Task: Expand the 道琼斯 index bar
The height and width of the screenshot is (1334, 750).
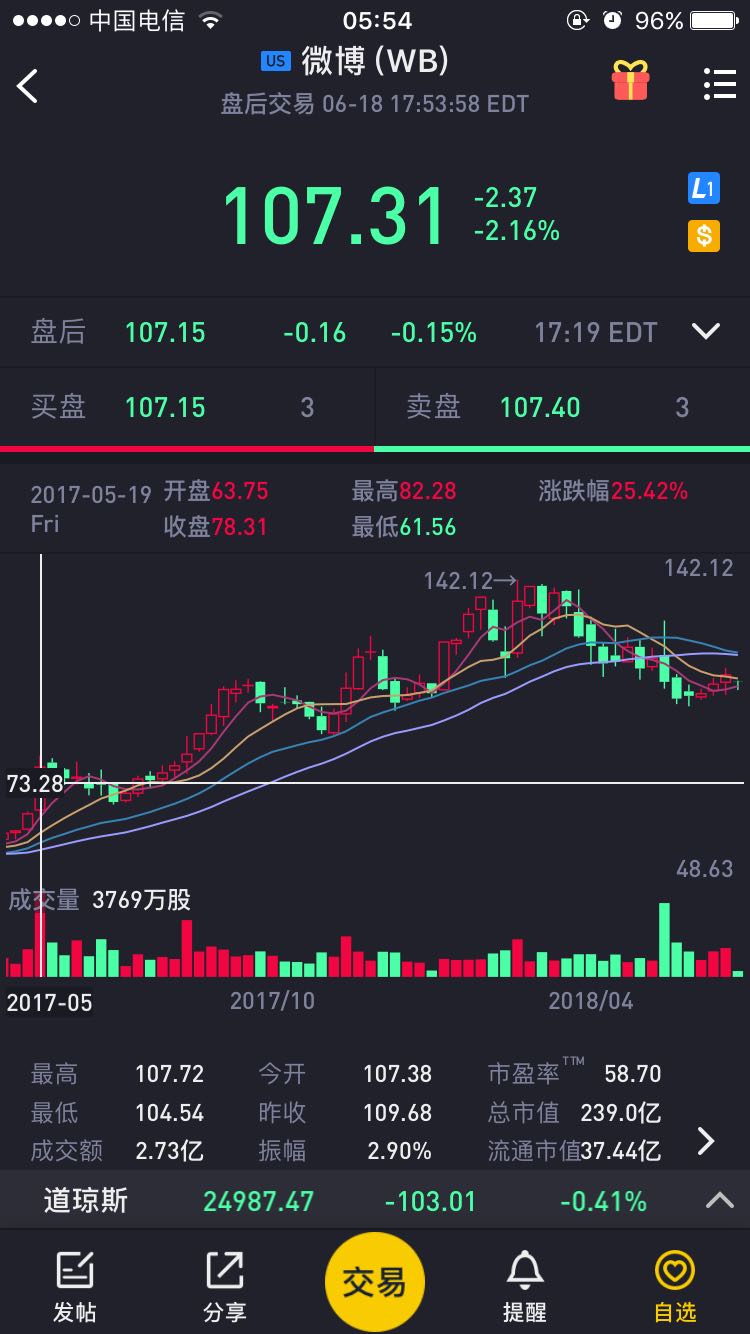Action: tap(375, 1201)
